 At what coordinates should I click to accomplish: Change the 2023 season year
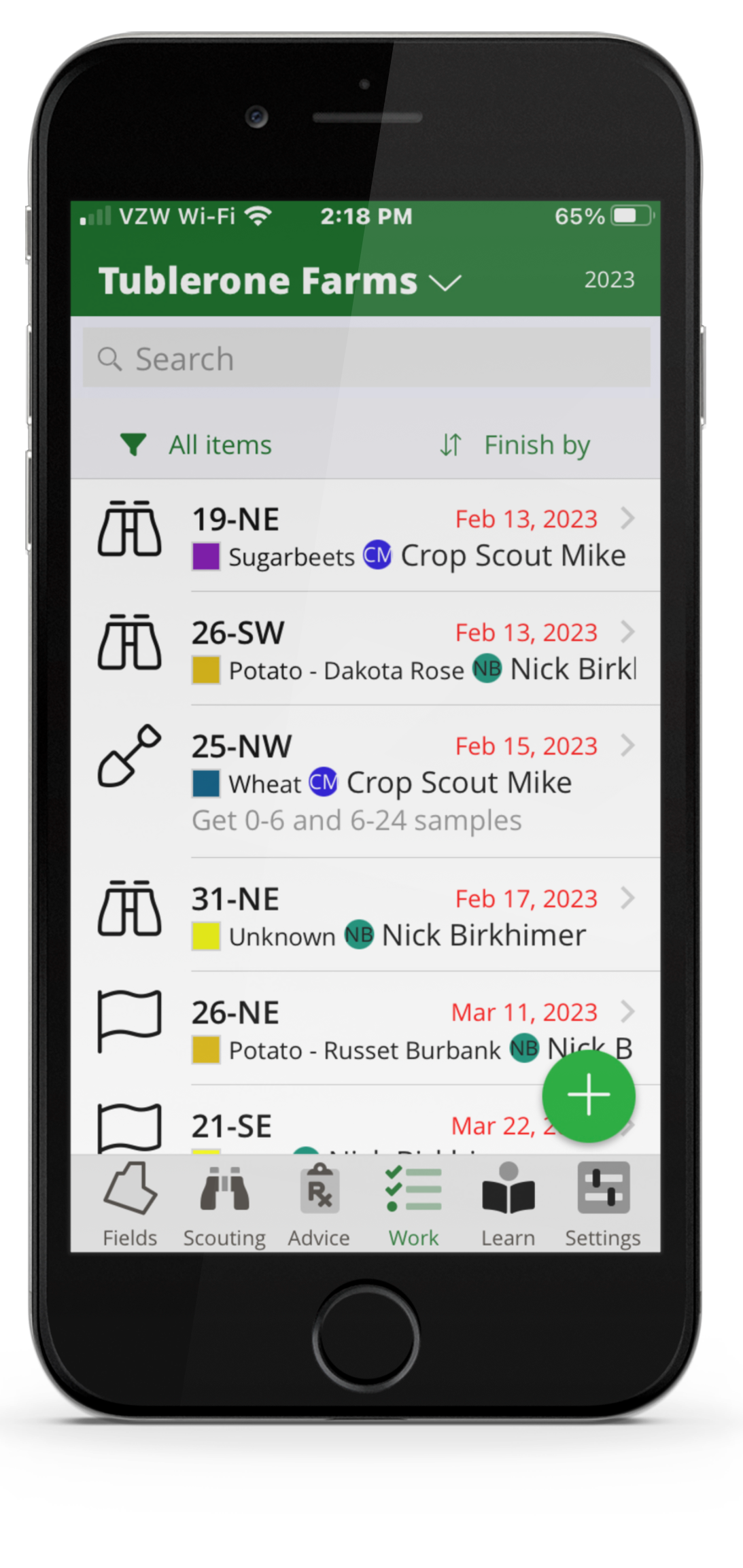609,280
